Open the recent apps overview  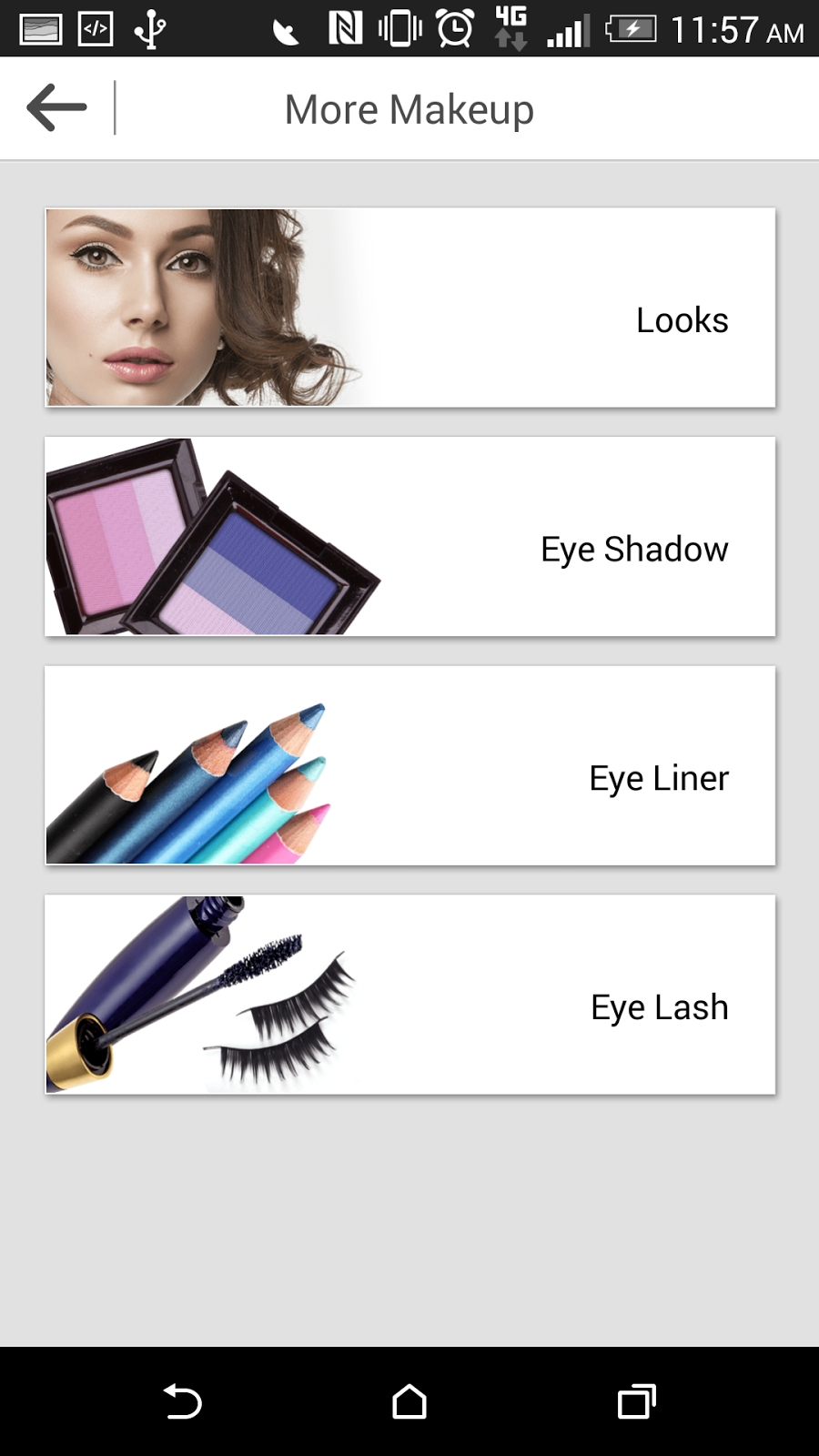click(x=636, y=1401)
